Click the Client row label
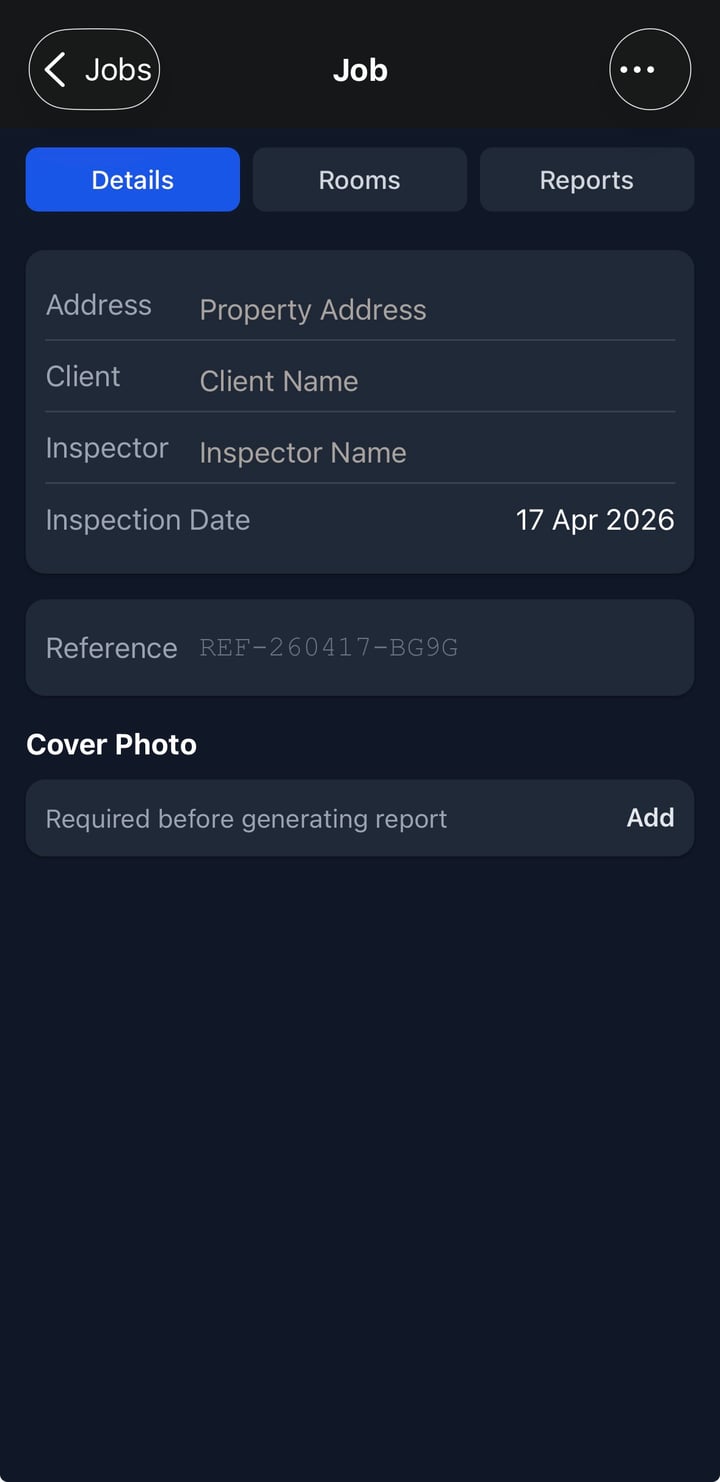Screen dimensions: 720x1482 tap(83, 376)
